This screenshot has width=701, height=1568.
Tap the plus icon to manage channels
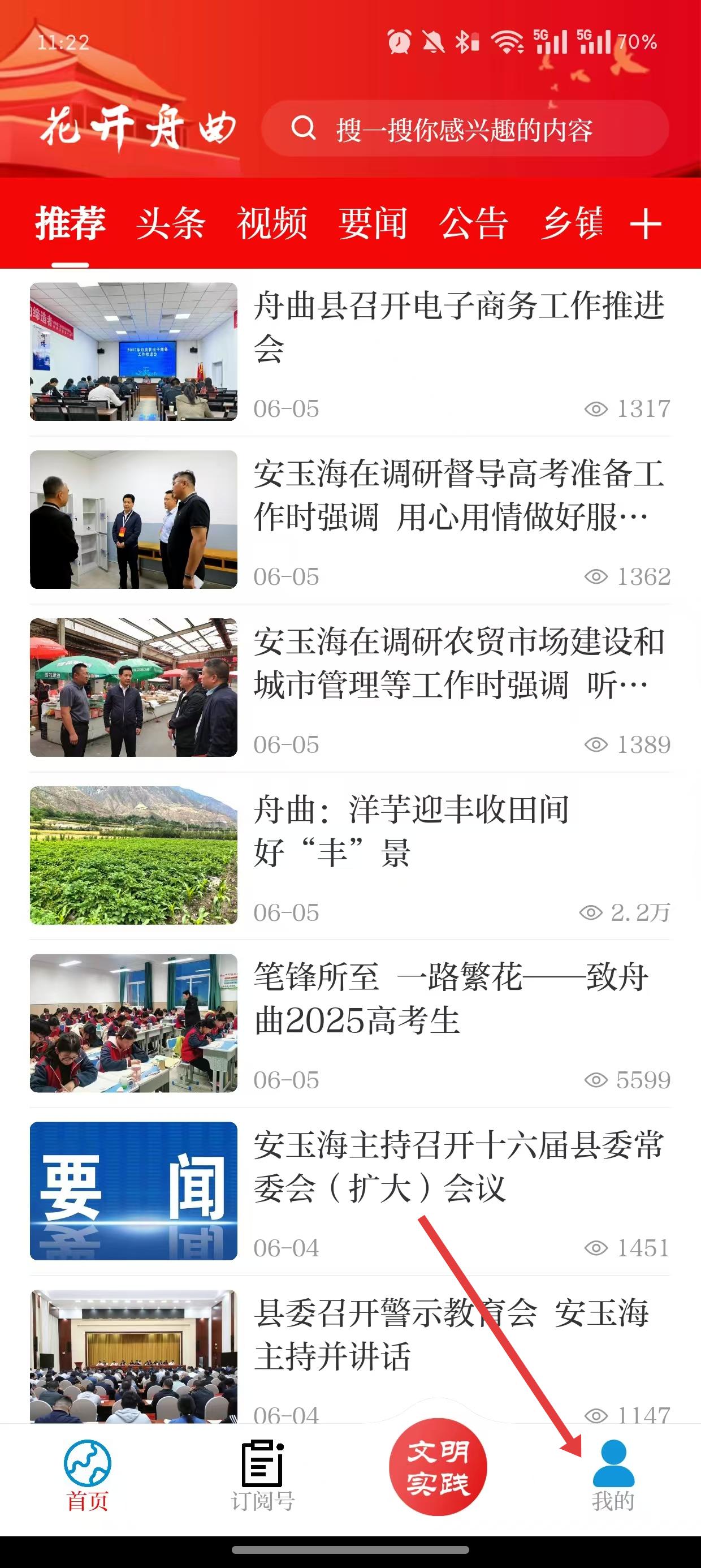click(646, 225)
